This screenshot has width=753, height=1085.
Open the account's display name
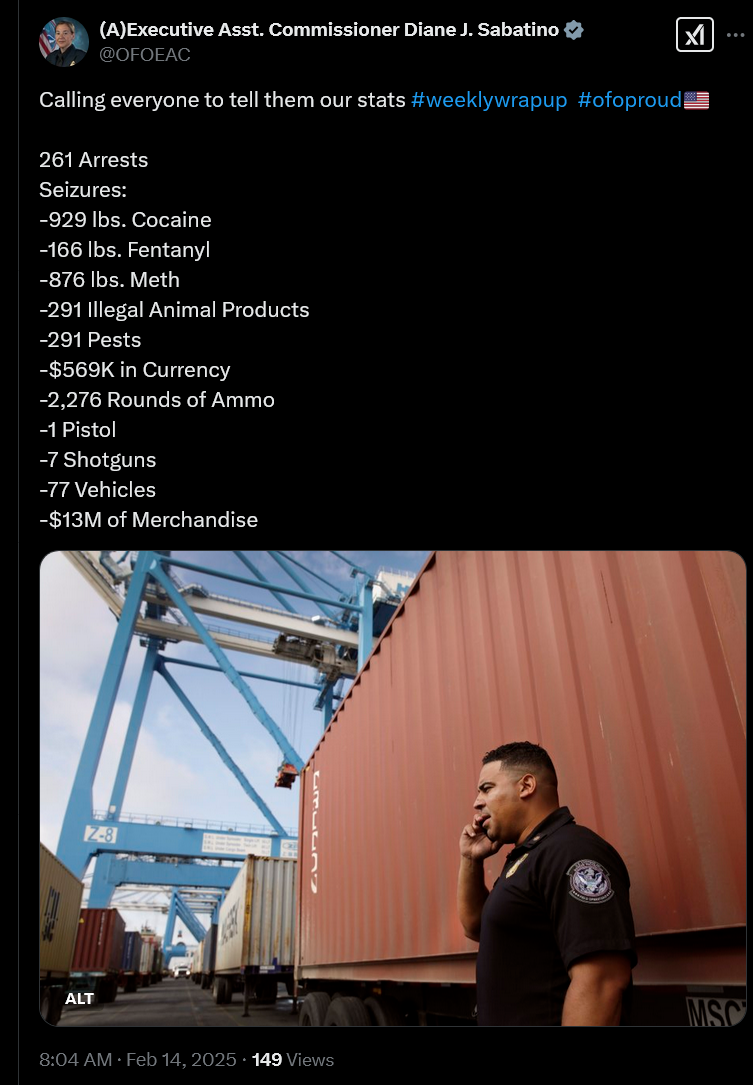pos(328,30)
